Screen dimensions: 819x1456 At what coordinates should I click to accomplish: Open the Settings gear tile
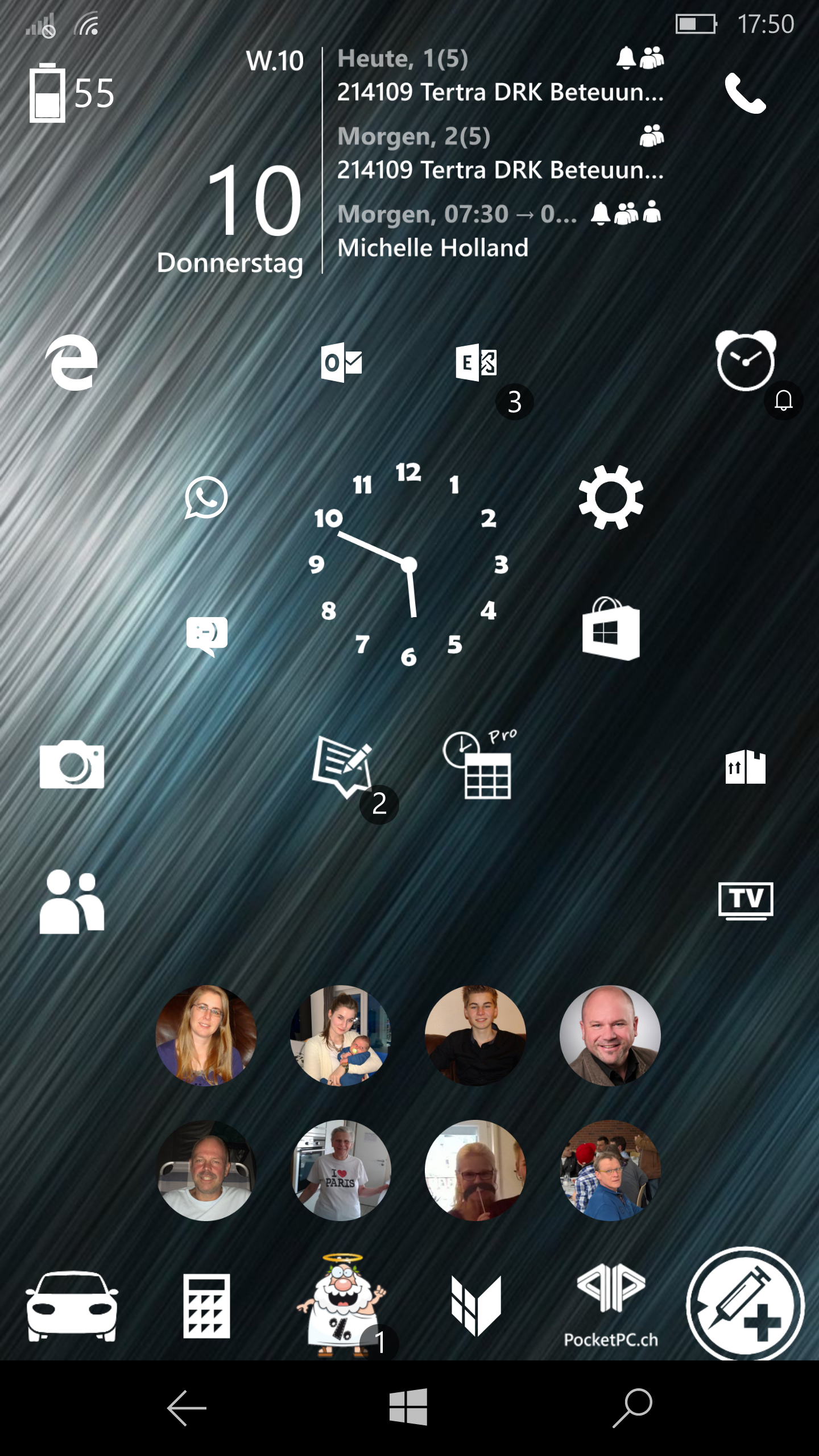[x=611, y=498]
